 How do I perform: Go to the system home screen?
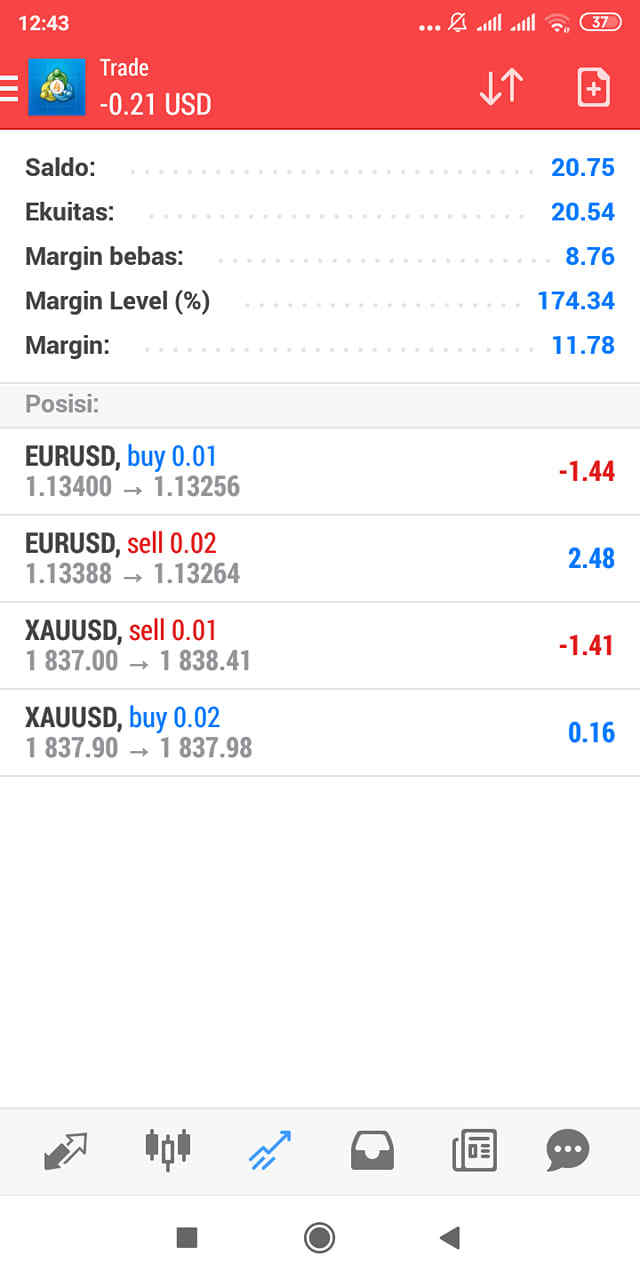319,1238
